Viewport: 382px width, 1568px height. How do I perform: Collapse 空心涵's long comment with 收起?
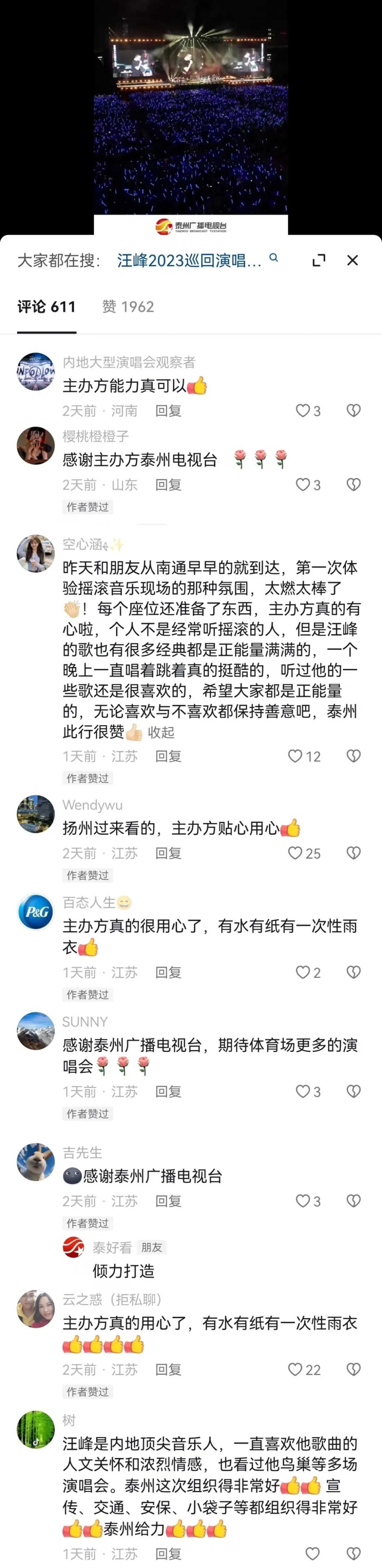click(161, 732)
